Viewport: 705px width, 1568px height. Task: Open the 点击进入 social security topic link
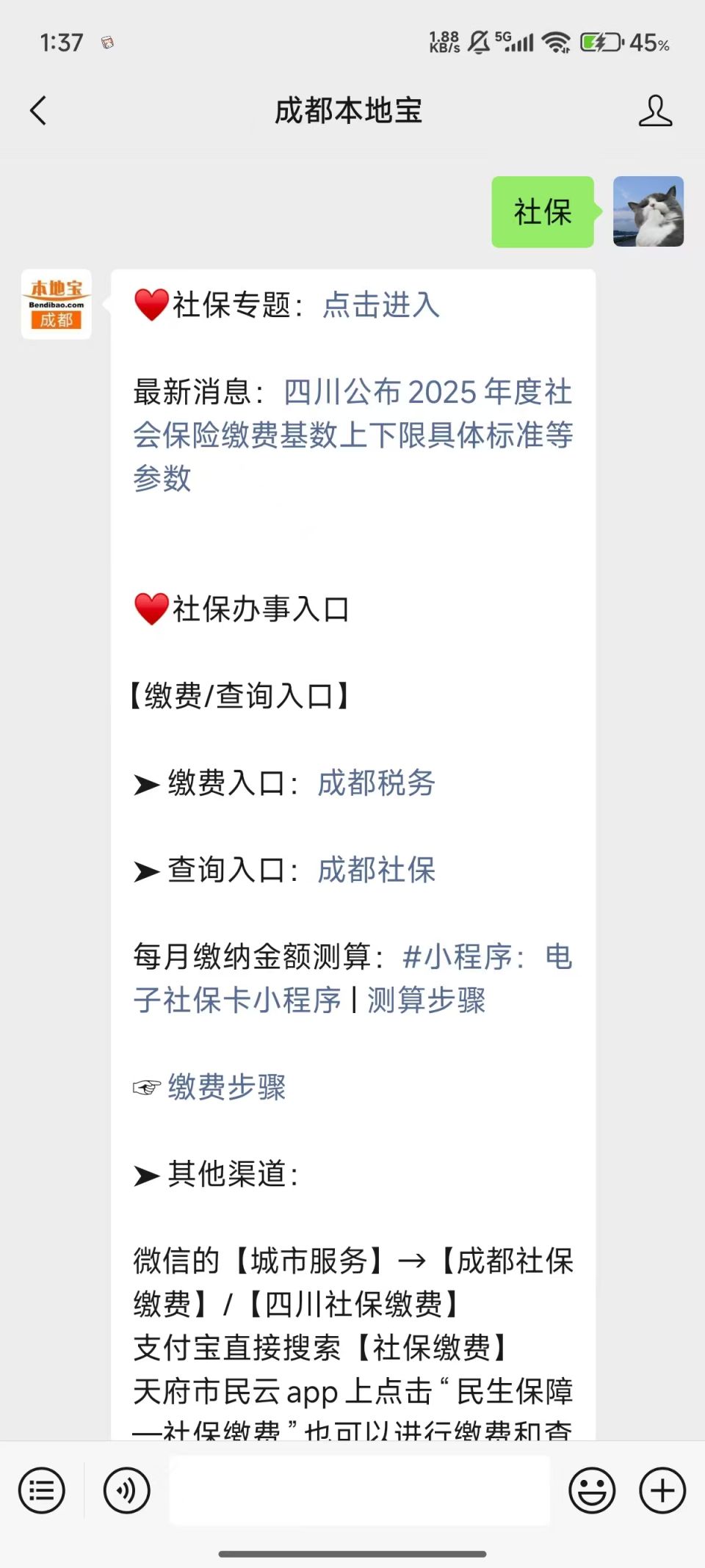380,305
